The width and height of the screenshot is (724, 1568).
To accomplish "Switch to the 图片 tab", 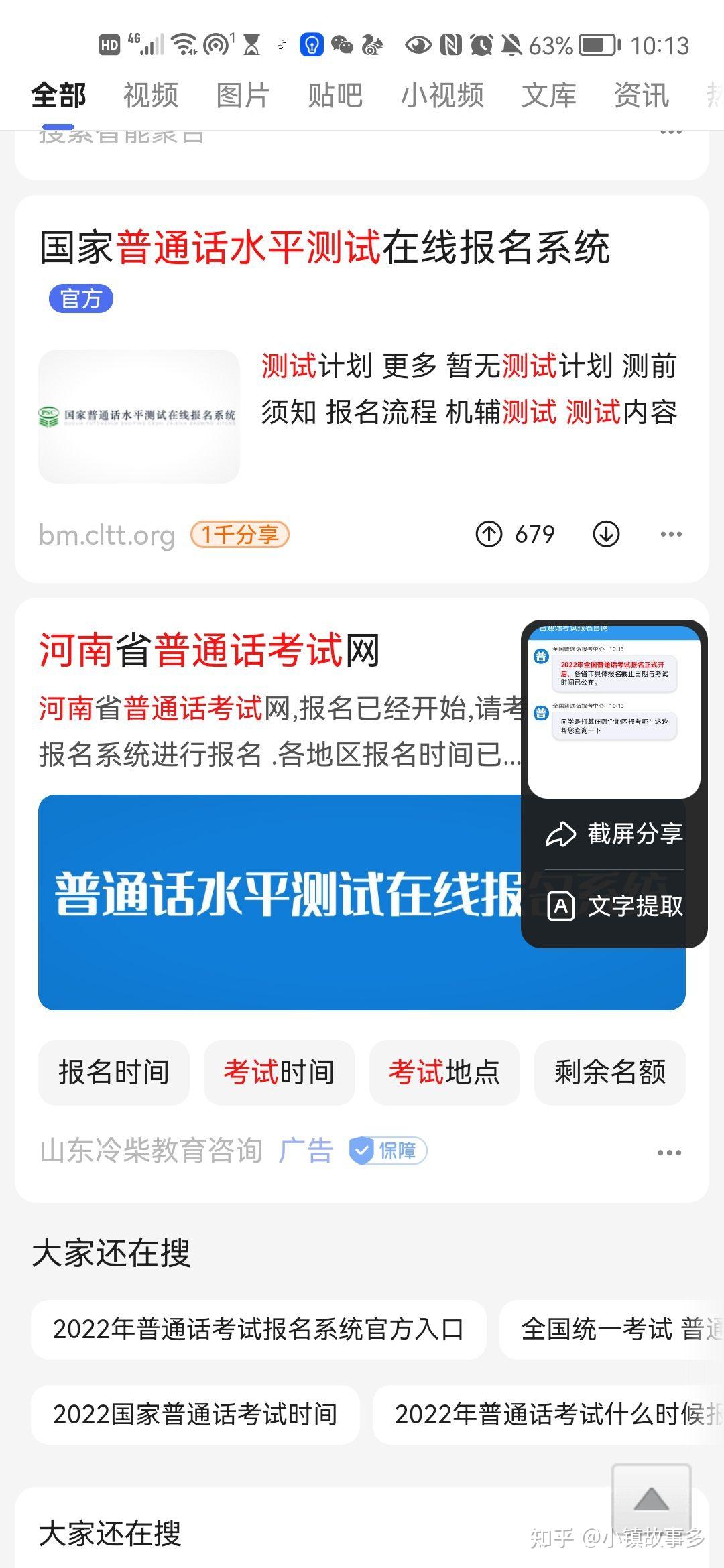I will click(x=243, y=95).
